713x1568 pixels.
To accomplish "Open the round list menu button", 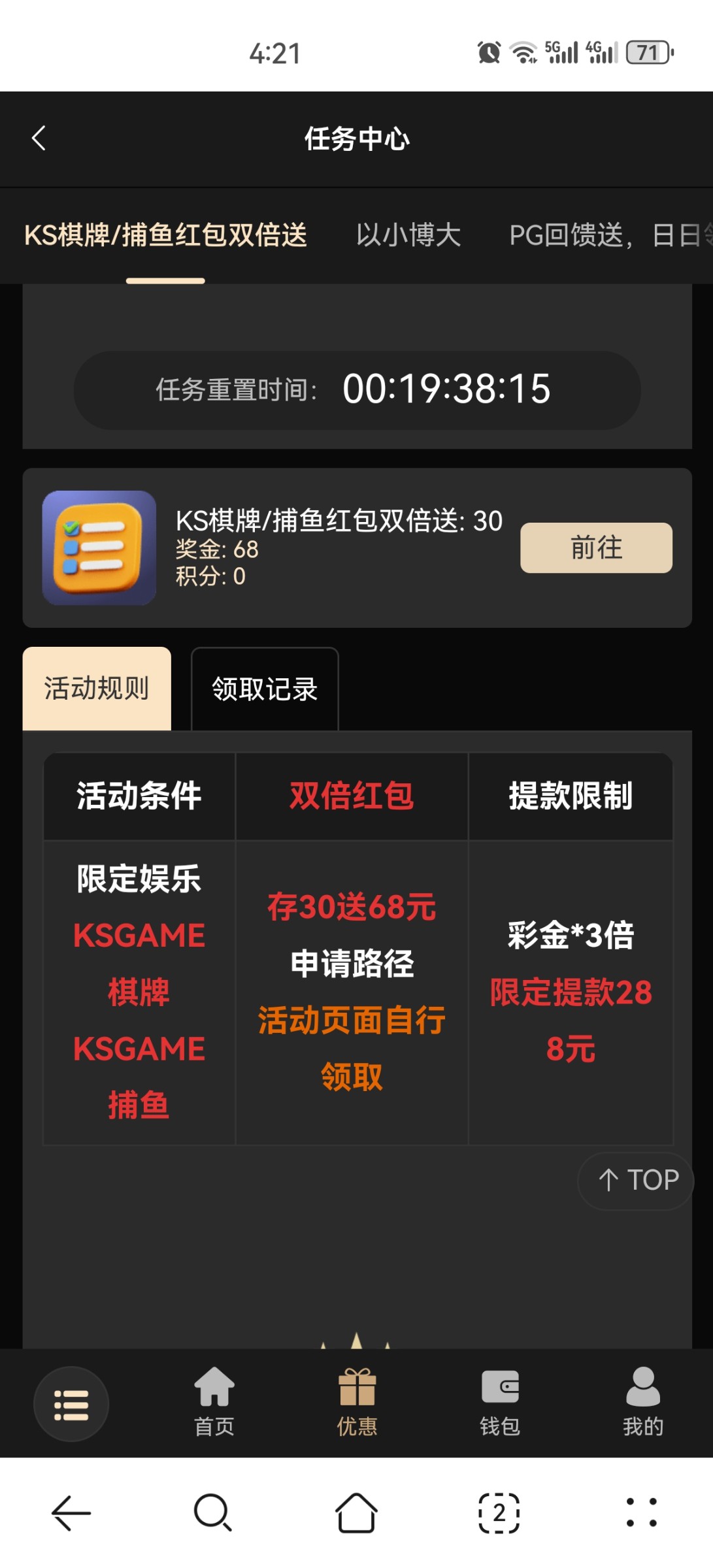I will click(x=71, y=1404).
